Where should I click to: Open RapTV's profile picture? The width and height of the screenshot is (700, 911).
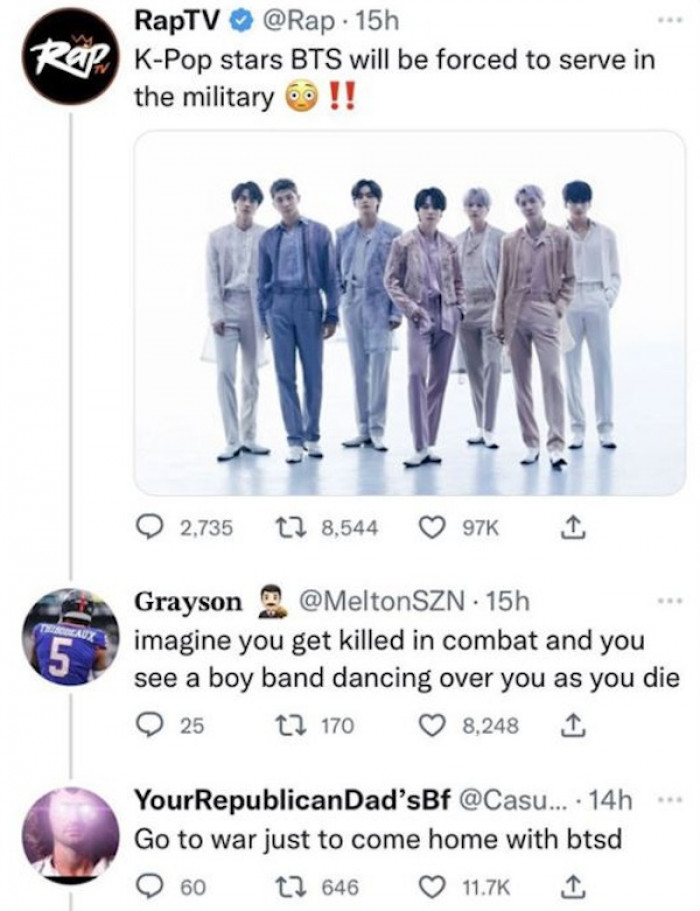coord(67,57)
